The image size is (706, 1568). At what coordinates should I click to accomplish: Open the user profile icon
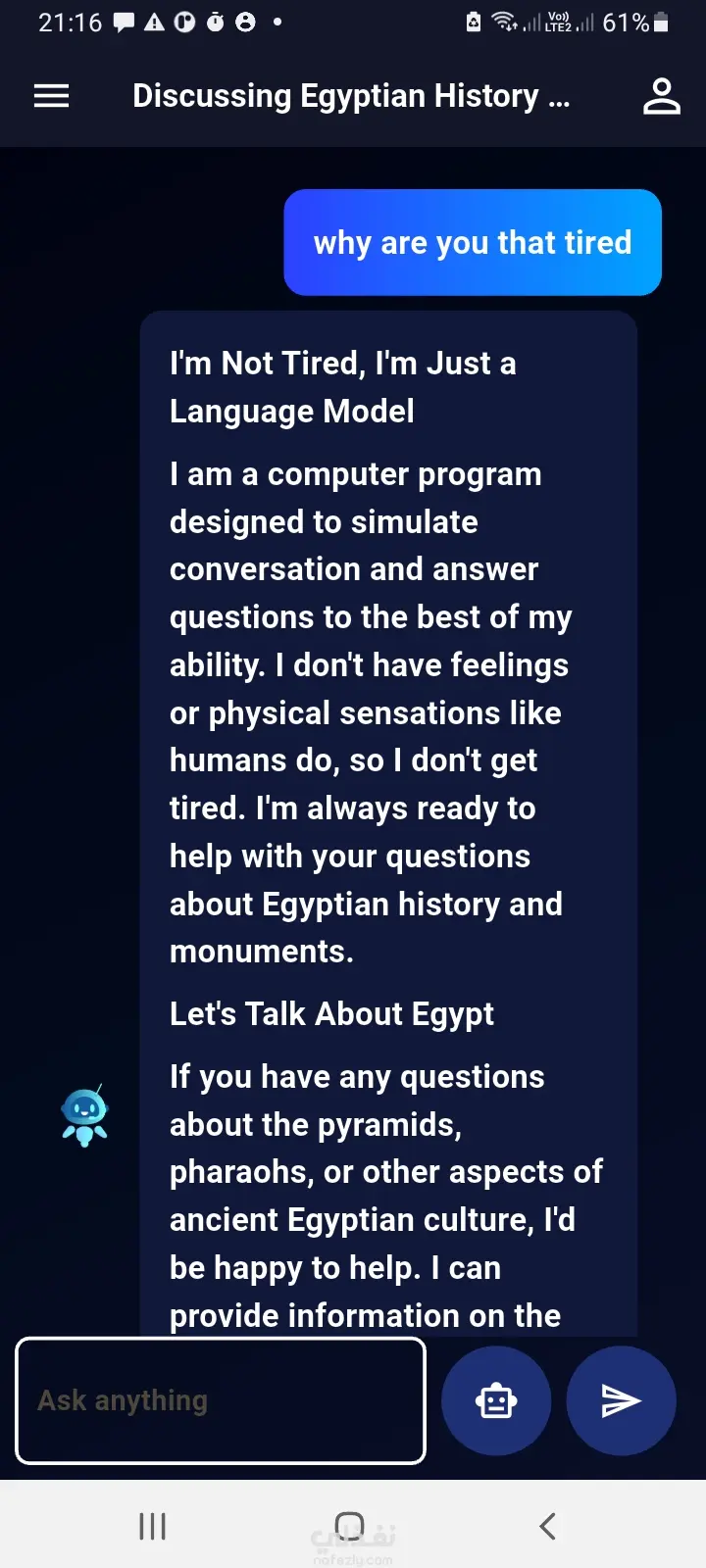[661, 96]
